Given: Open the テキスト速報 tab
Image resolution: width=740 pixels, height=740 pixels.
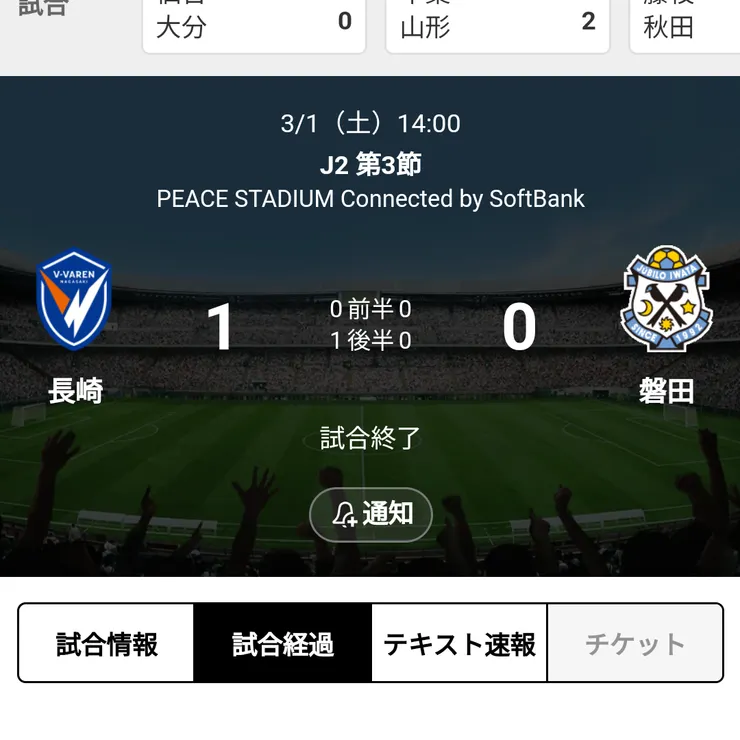Looking at the screenshot, I should pos(459,643).
